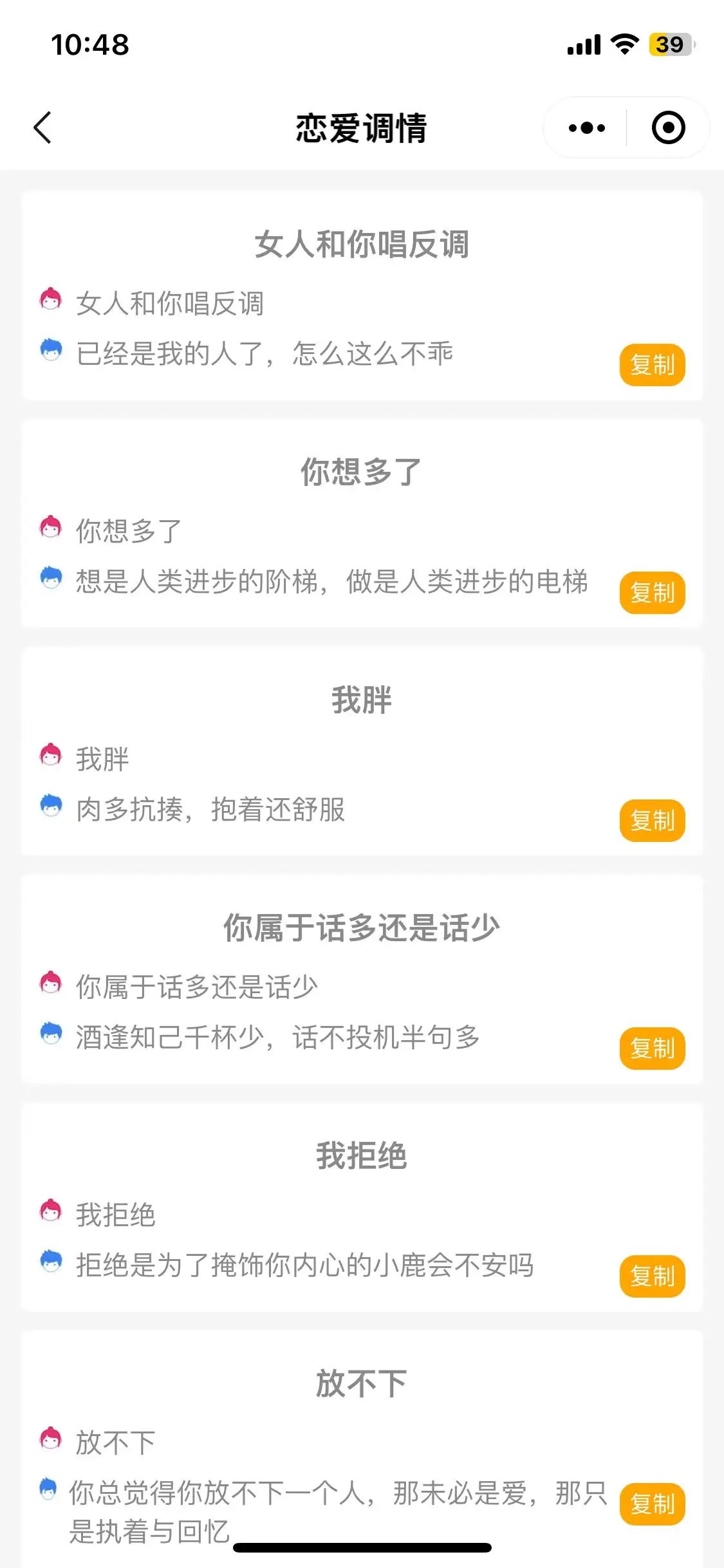The height and width of the screenshot is (1568, 724).
Task: Copy the reply for 女人和你唱反调
Action: point(652,365)
